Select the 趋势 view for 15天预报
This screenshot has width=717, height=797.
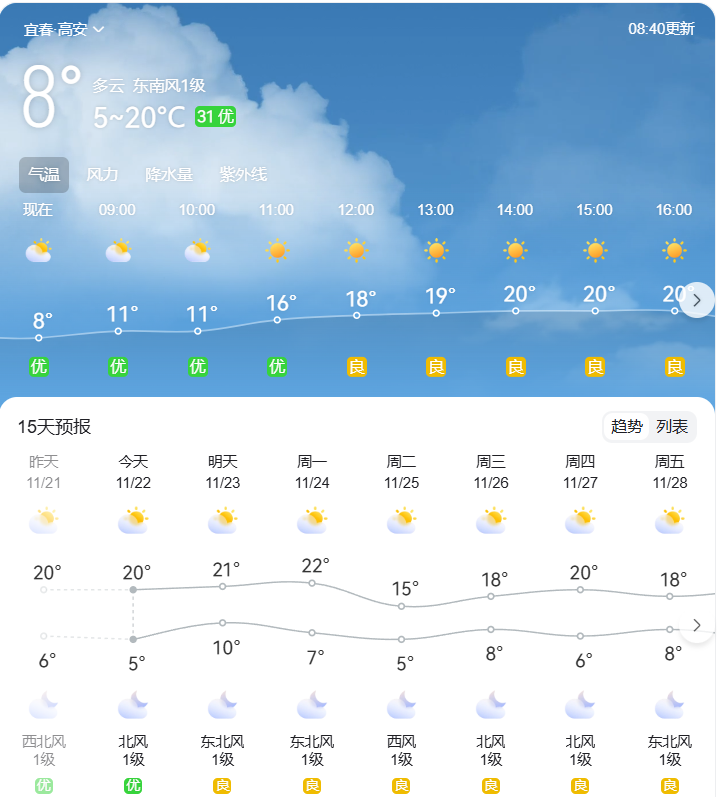(x=627, y=427)
